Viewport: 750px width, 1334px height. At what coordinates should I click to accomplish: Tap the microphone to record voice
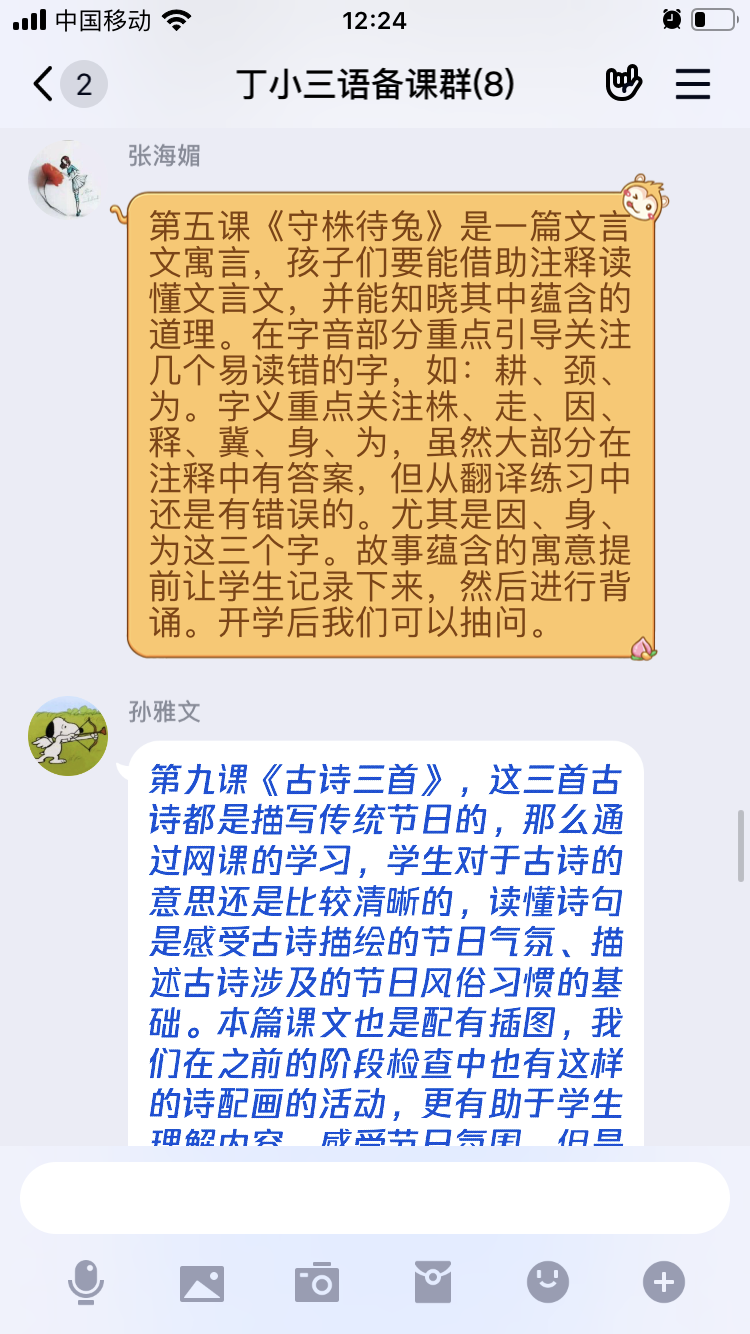pyautogui.click(x=86, y=1282)
